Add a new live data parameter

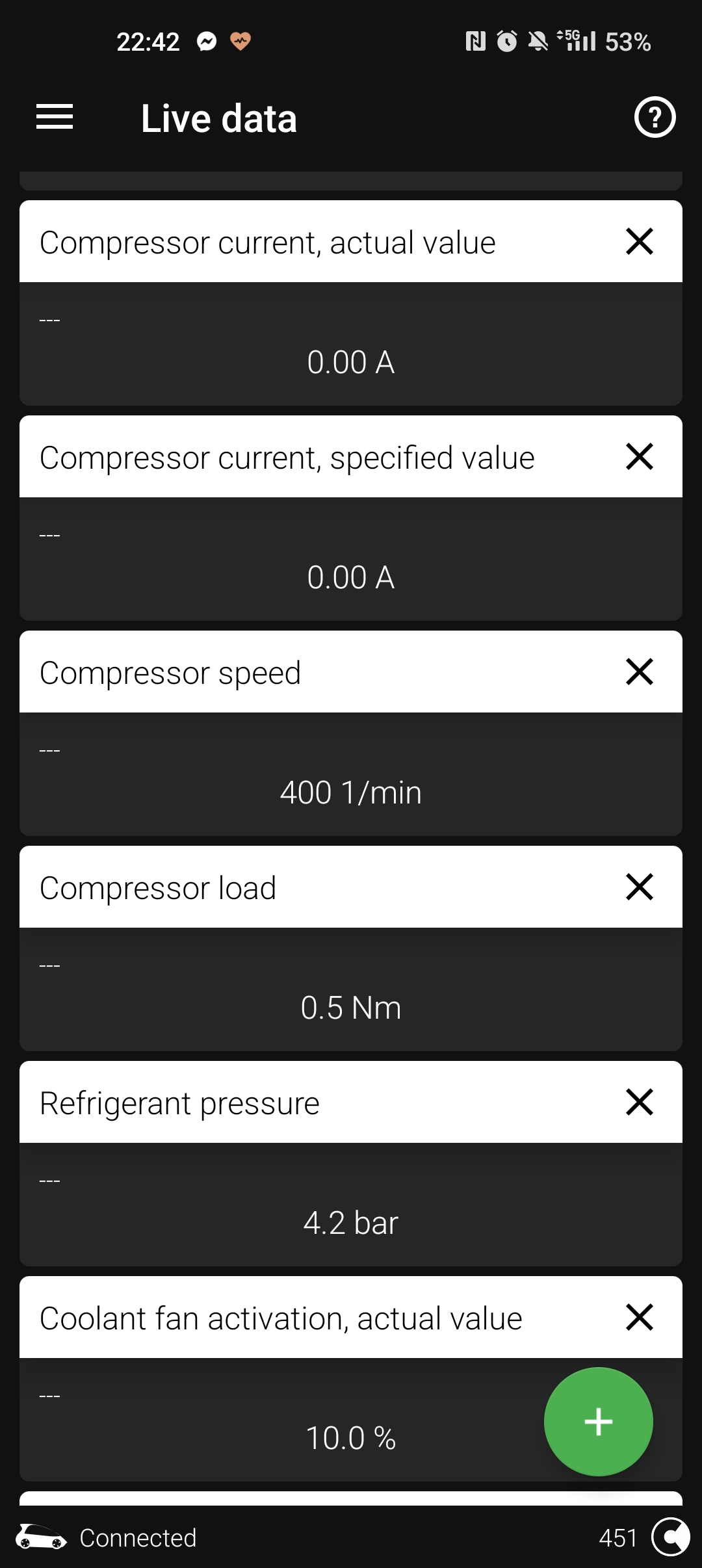(598, 1422)
